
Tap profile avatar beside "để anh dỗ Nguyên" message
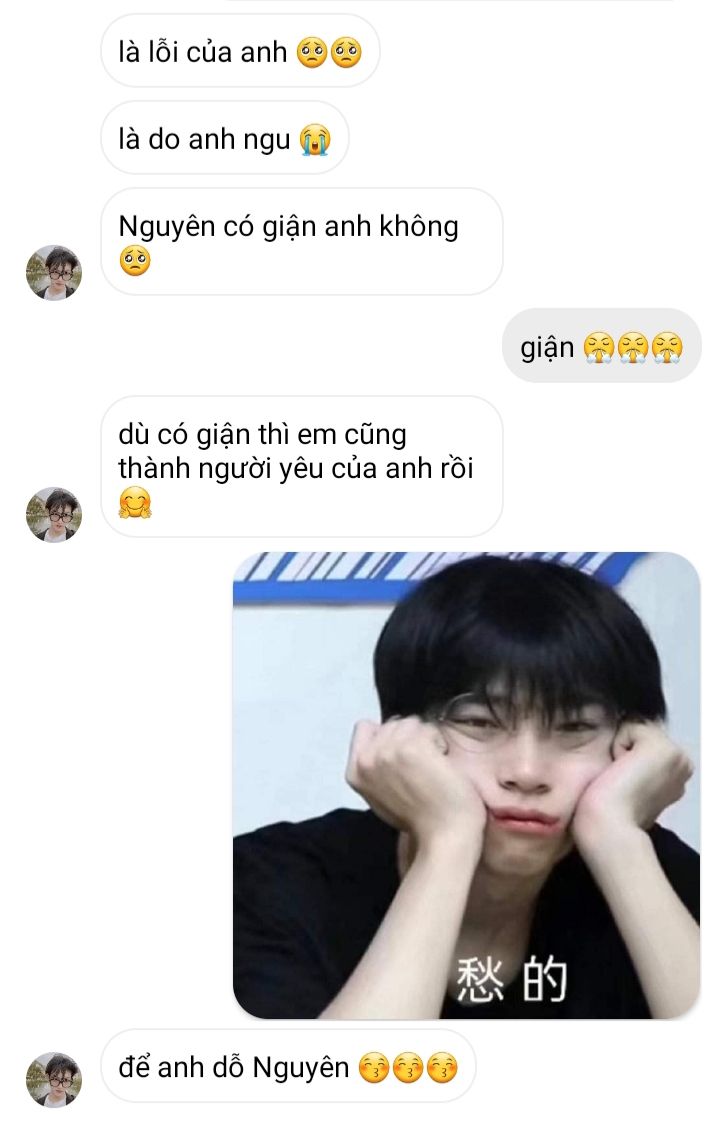click(54, 1079)
